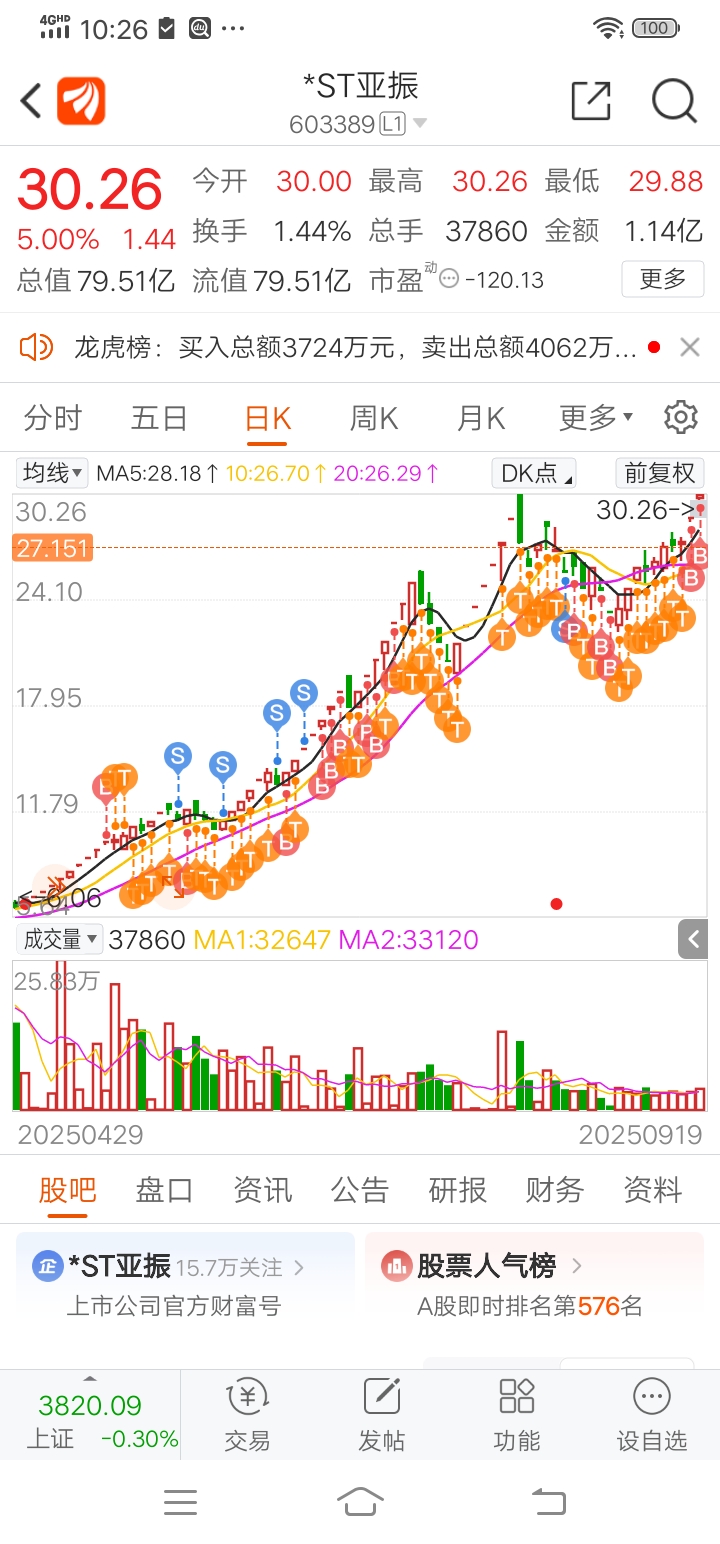Add stock via 设自选
Image resolution: width=720 pixels, height=1544 pixels.
(652, 1415)
